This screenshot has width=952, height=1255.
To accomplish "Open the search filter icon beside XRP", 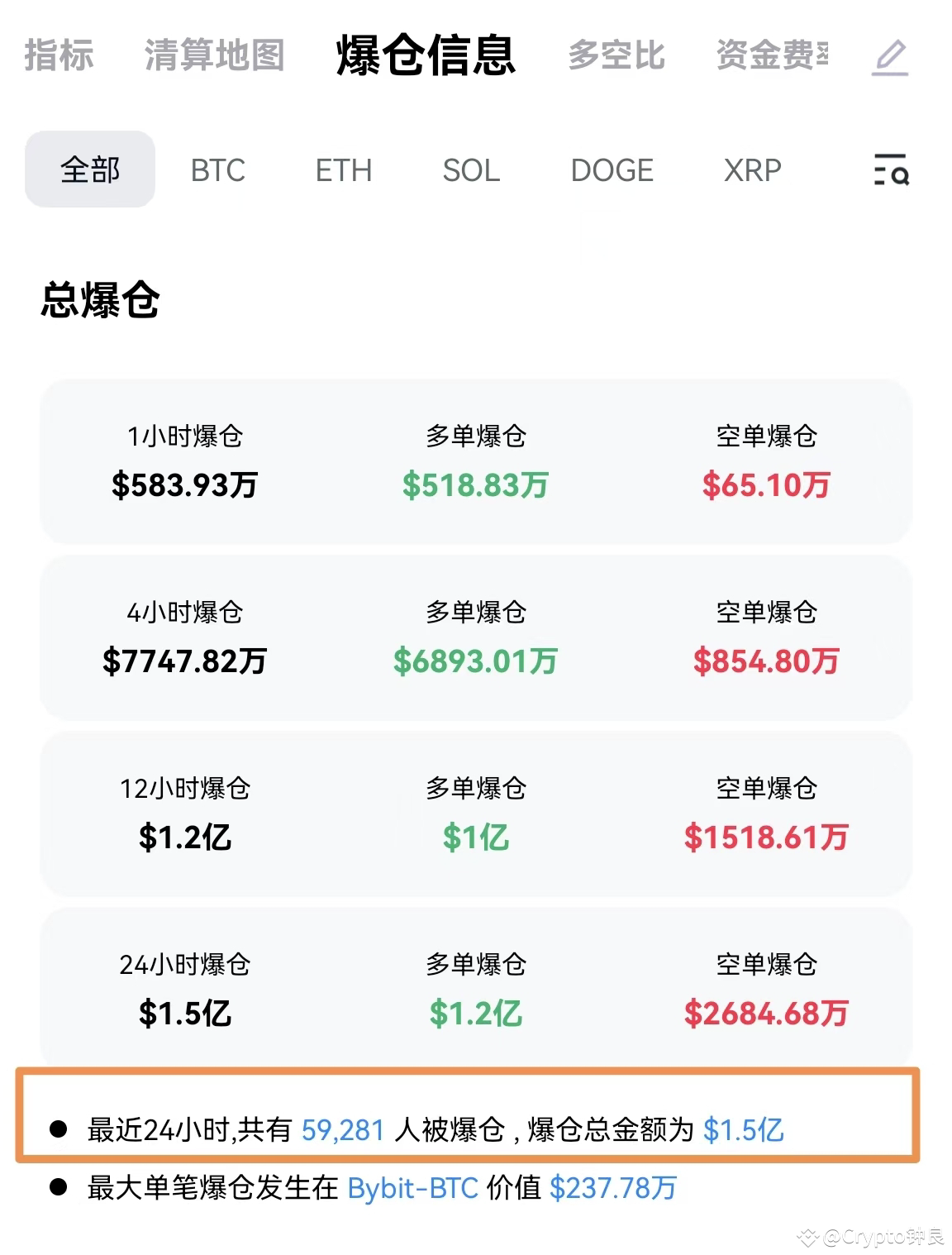I will (x=891, y=171).
